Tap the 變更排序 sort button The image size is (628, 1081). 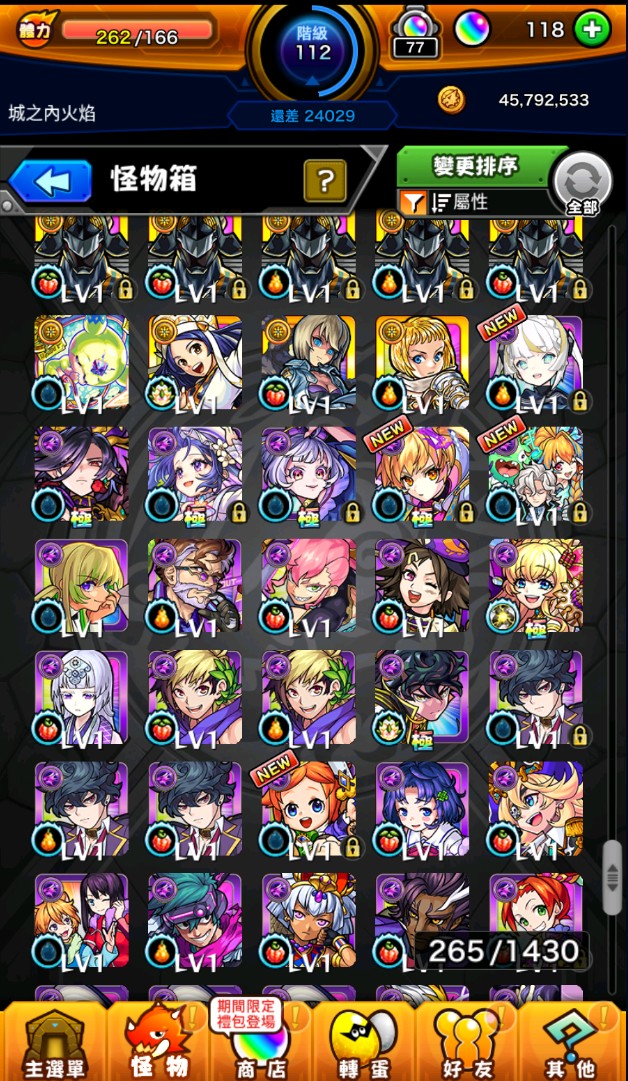click(x=474, y=165)
